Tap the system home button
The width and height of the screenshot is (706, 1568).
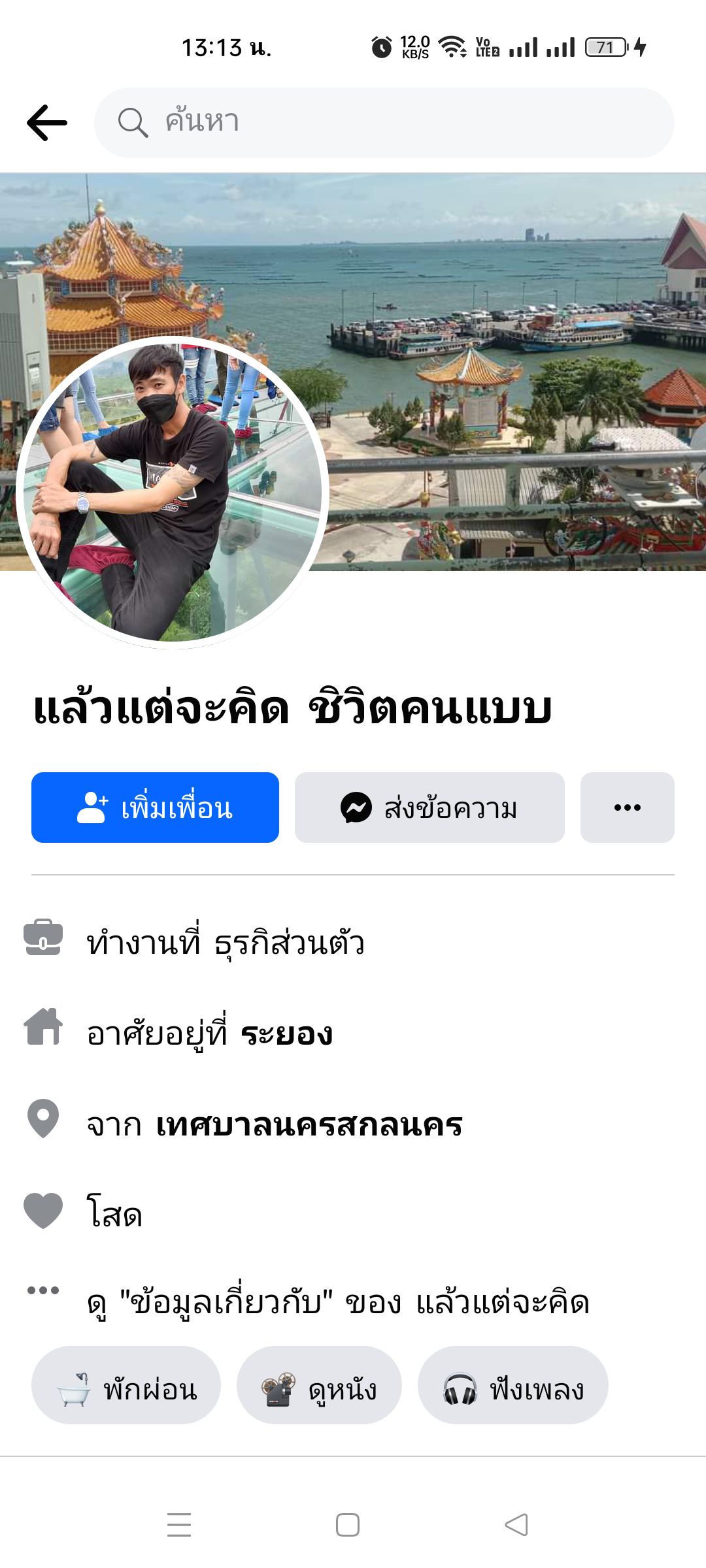(x=347, y=1525)
